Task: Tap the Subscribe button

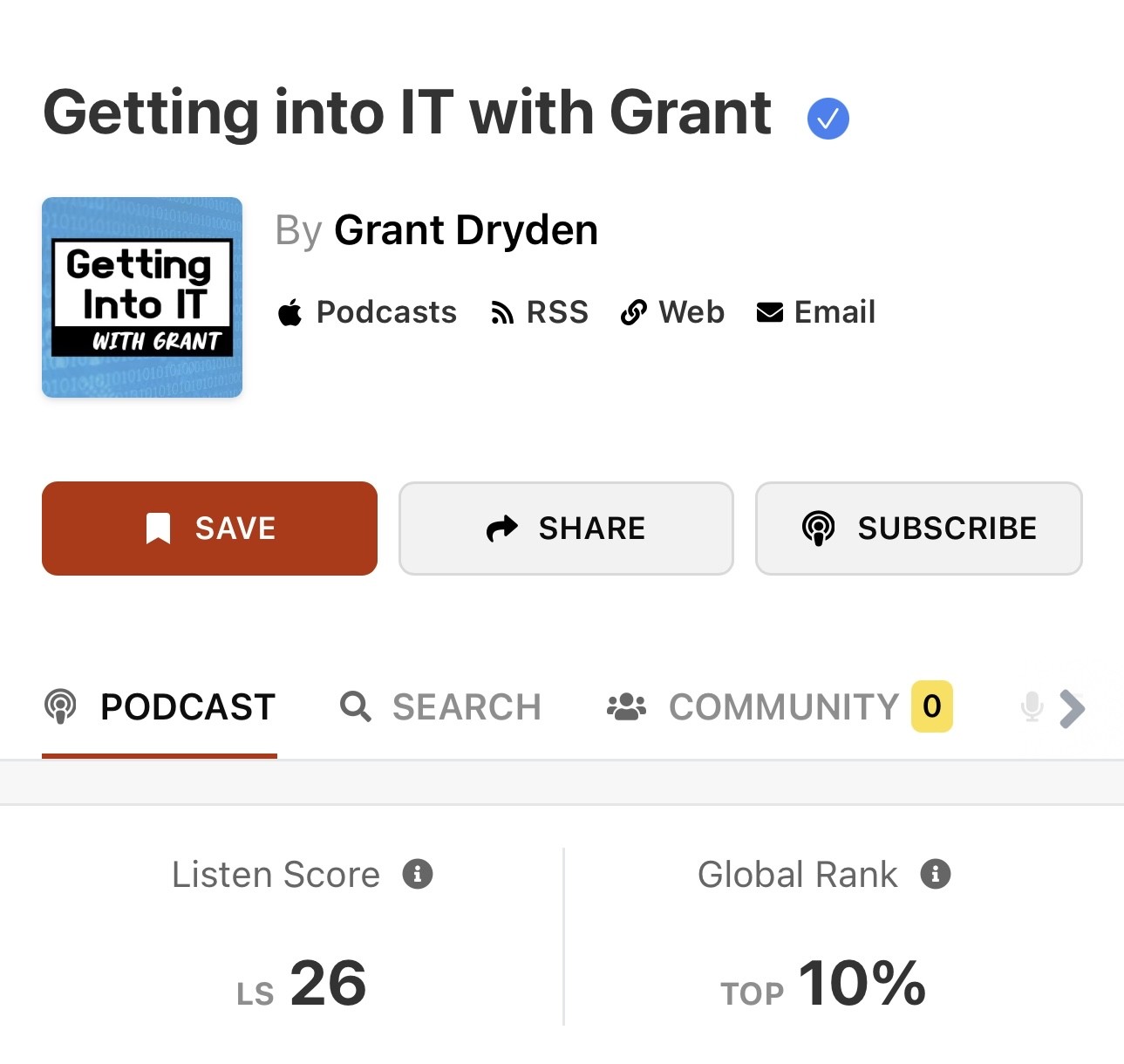Action: coord(918,529)
